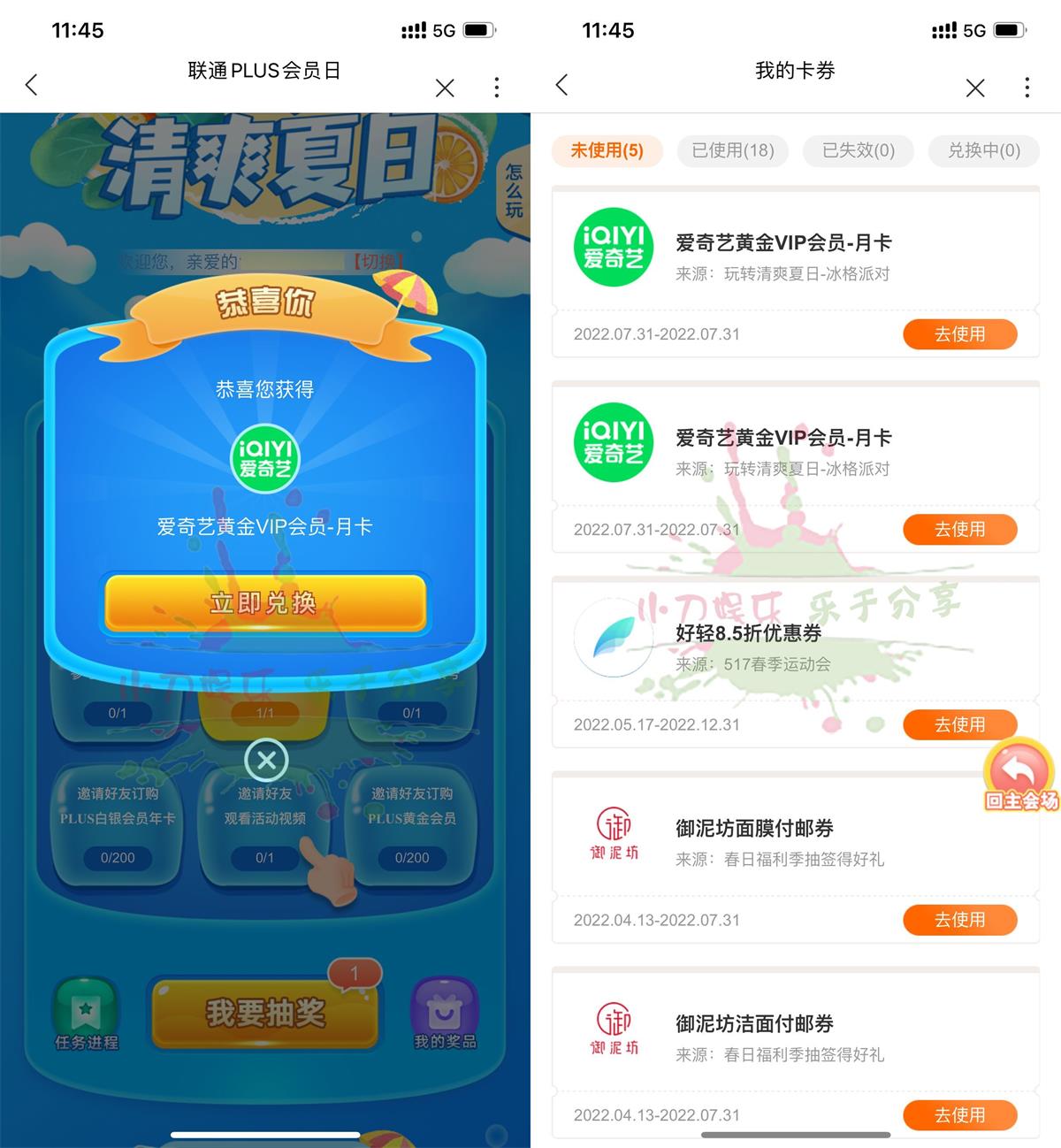Image resolution: width=1061 pixels, height=1148 pixels.
Task: Use the 御泥坊洁面付邮券 coupon
Action: [959, 1115]
